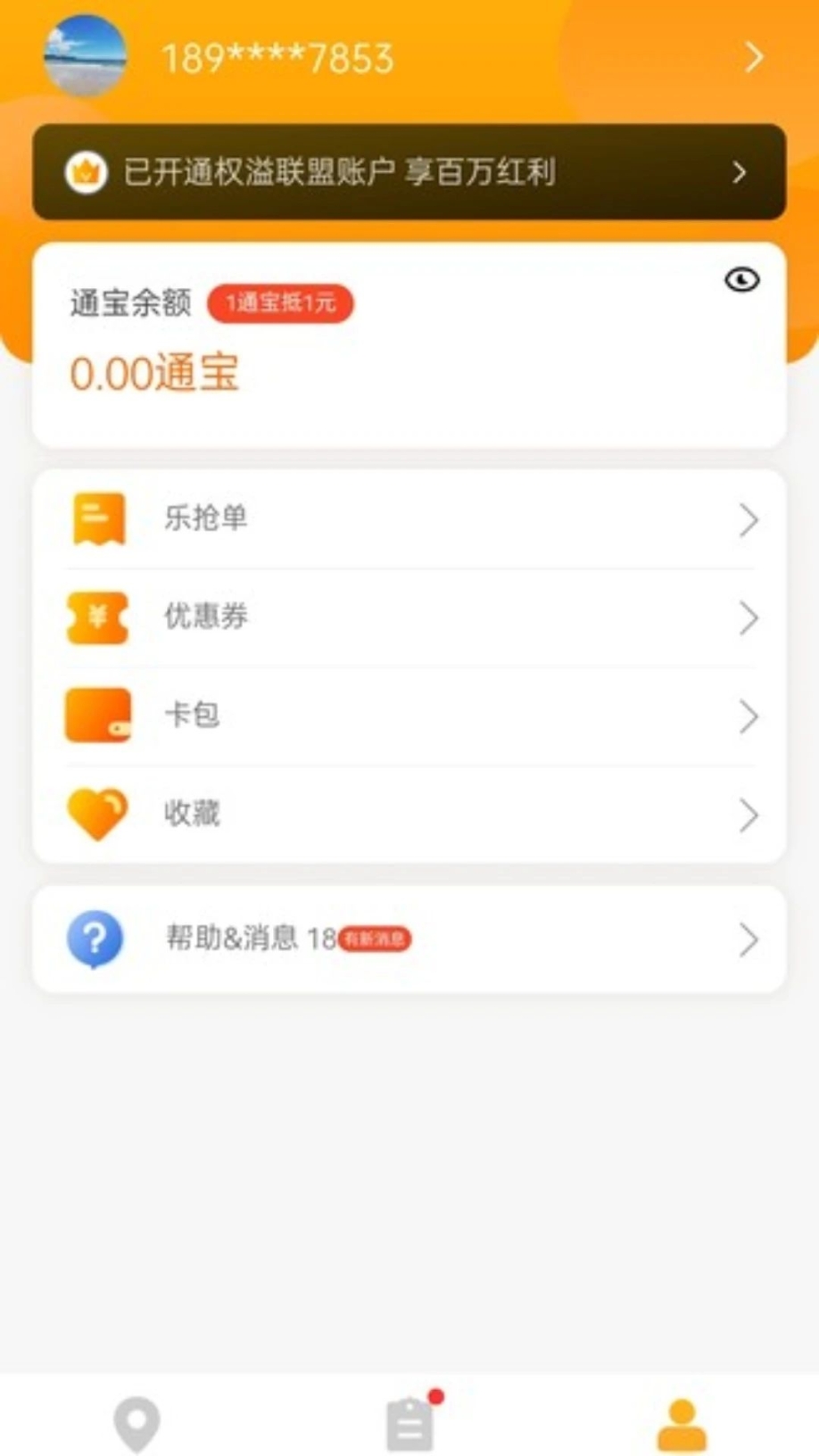Open 优惠券 coupons
Viewport: 819px width, 1456px height.
tap(409, 617)
